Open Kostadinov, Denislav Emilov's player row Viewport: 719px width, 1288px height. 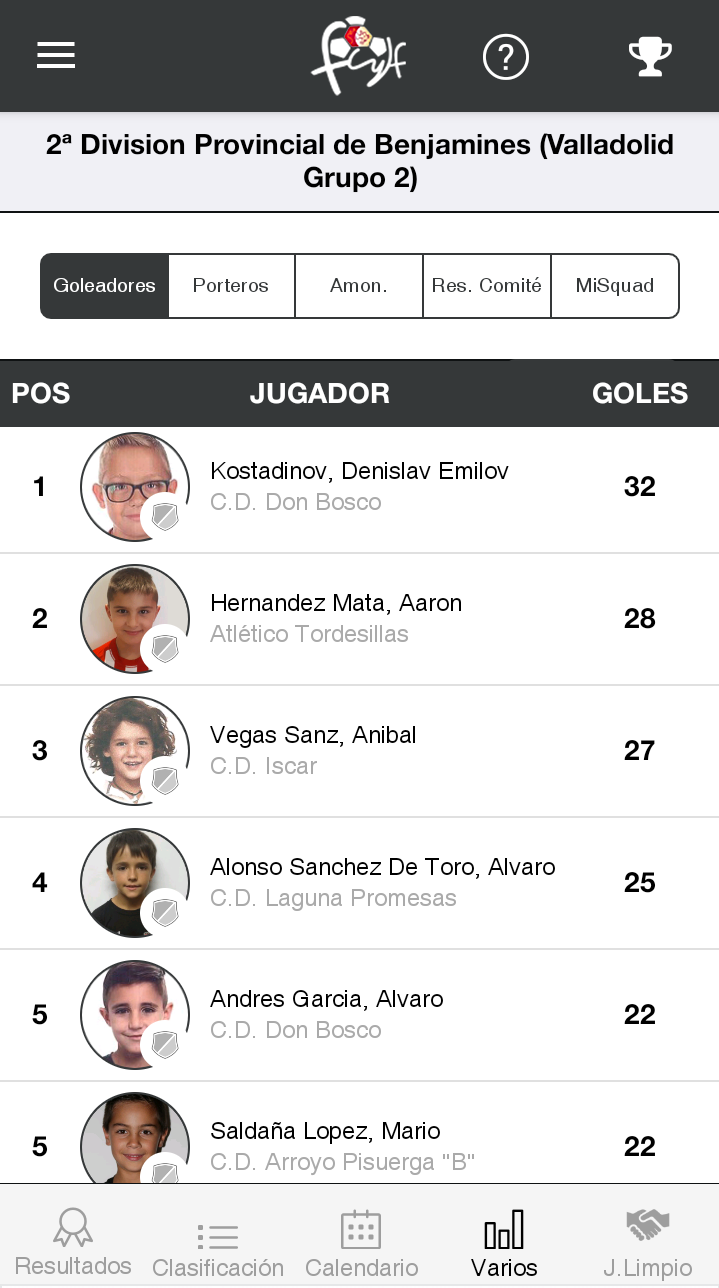click(359, 487)
